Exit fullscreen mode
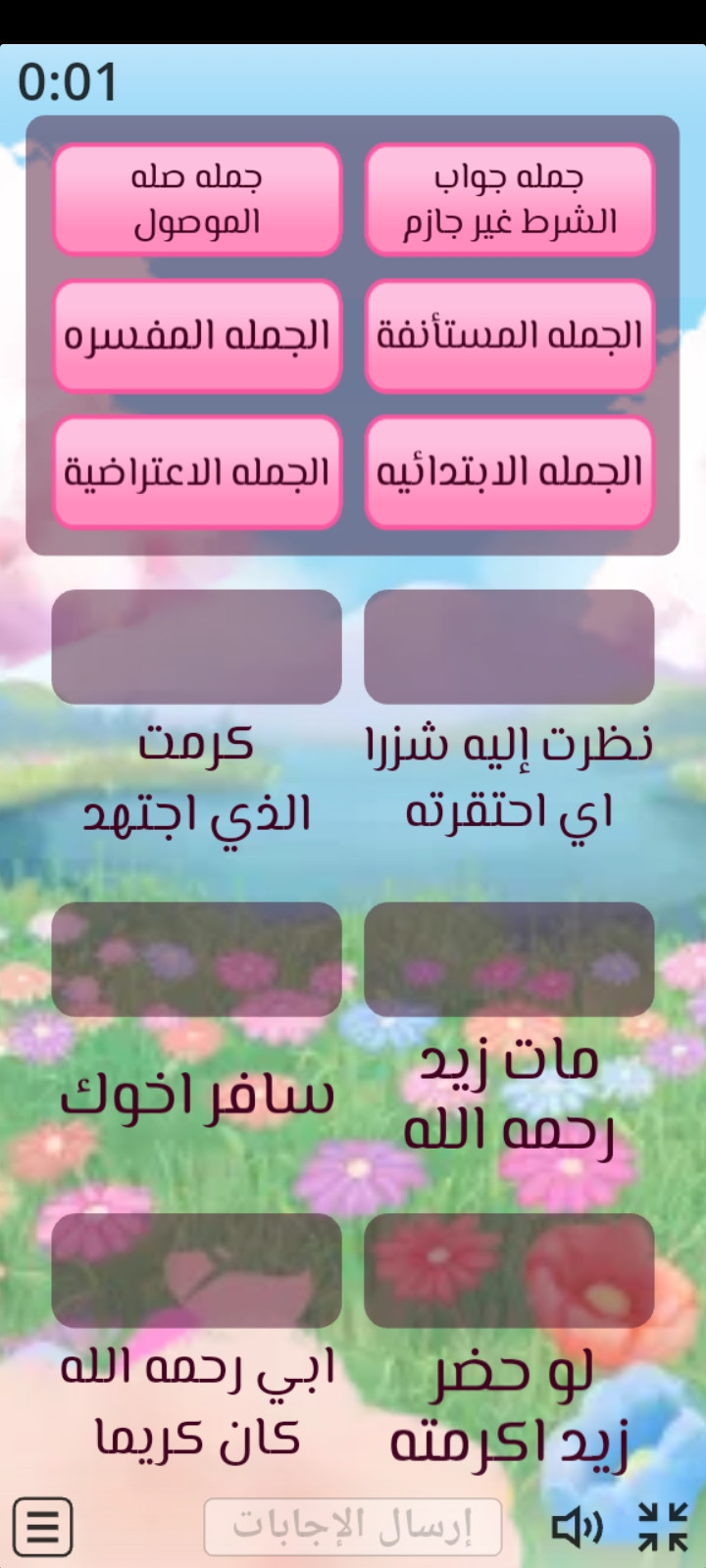The width and height of the screenshot is (706, 1568). 663,1527
